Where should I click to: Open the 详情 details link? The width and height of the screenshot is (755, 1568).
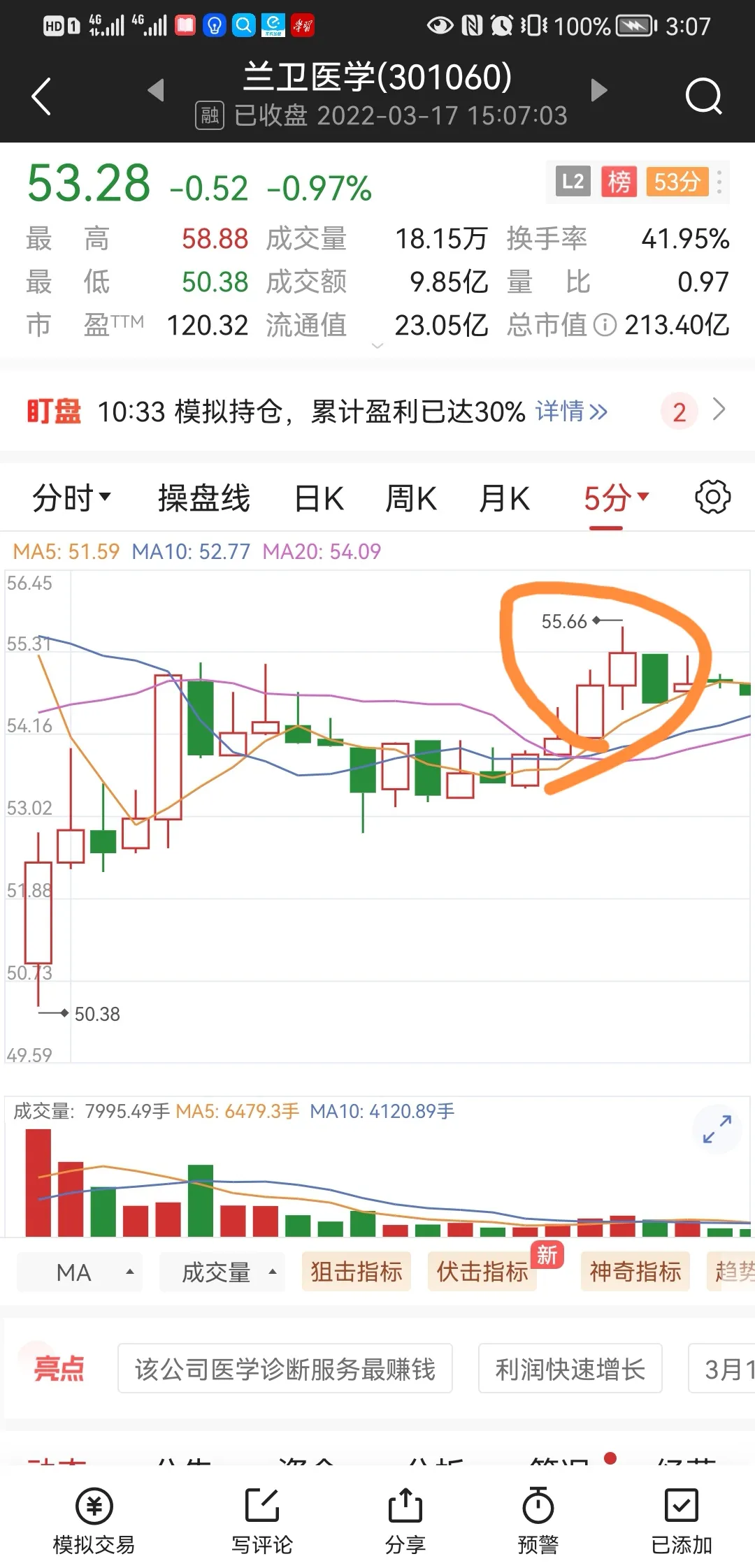[571, 412]
